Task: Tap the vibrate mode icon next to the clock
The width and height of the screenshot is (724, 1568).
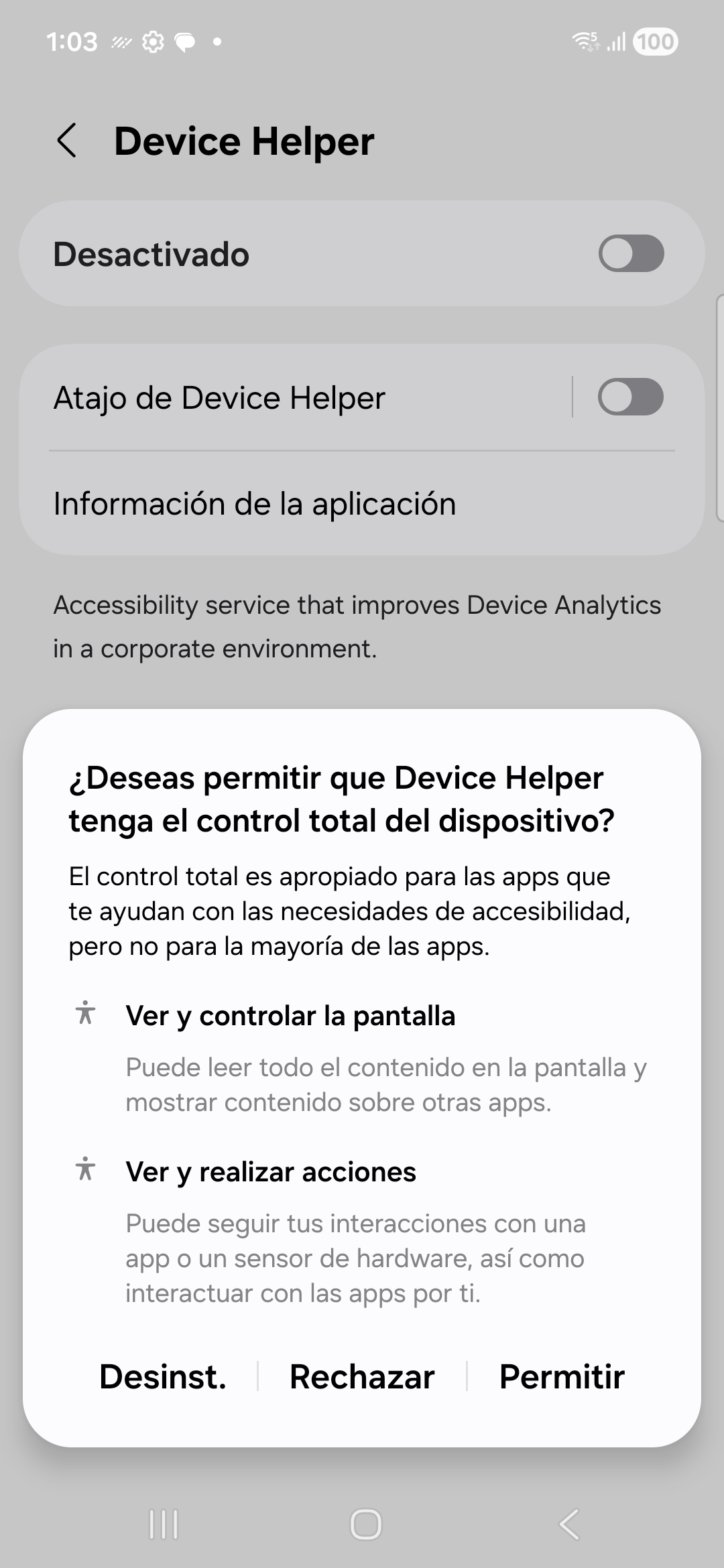Action: click(x=121, y=42)
